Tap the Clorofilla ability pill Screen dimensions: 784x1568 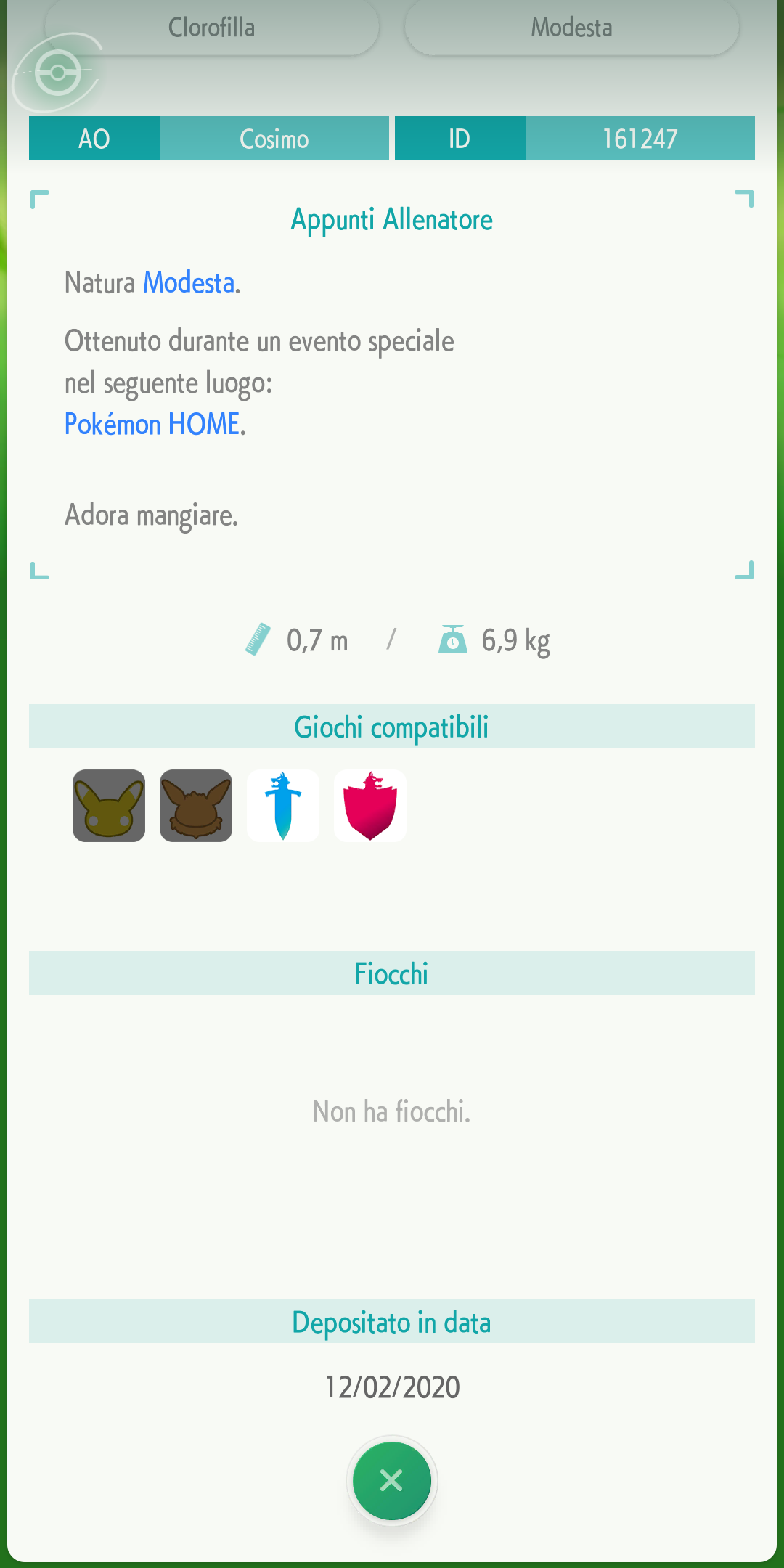[211, 28]
